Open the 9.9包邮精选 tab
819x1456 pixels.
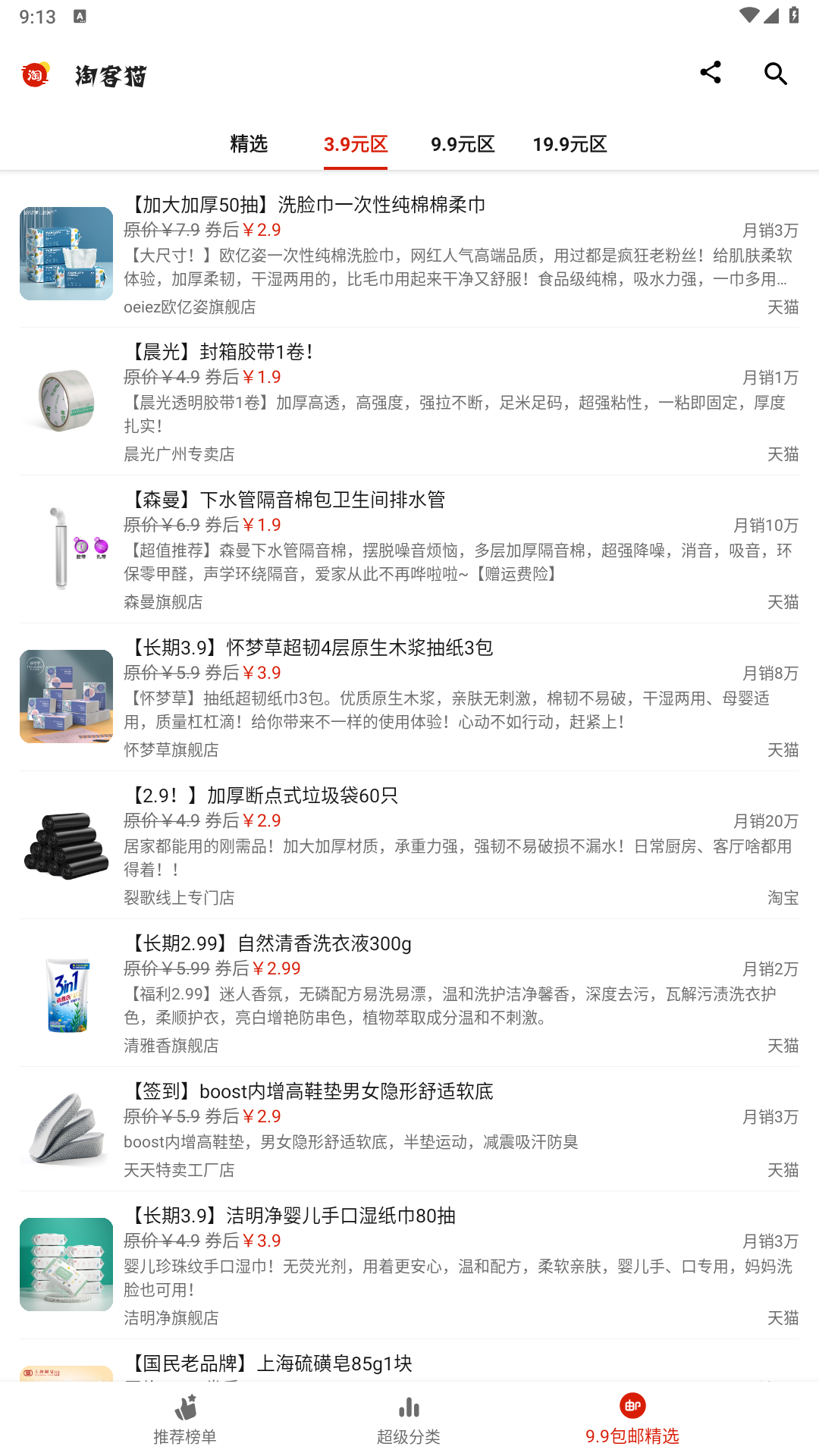click(632, 1419)
